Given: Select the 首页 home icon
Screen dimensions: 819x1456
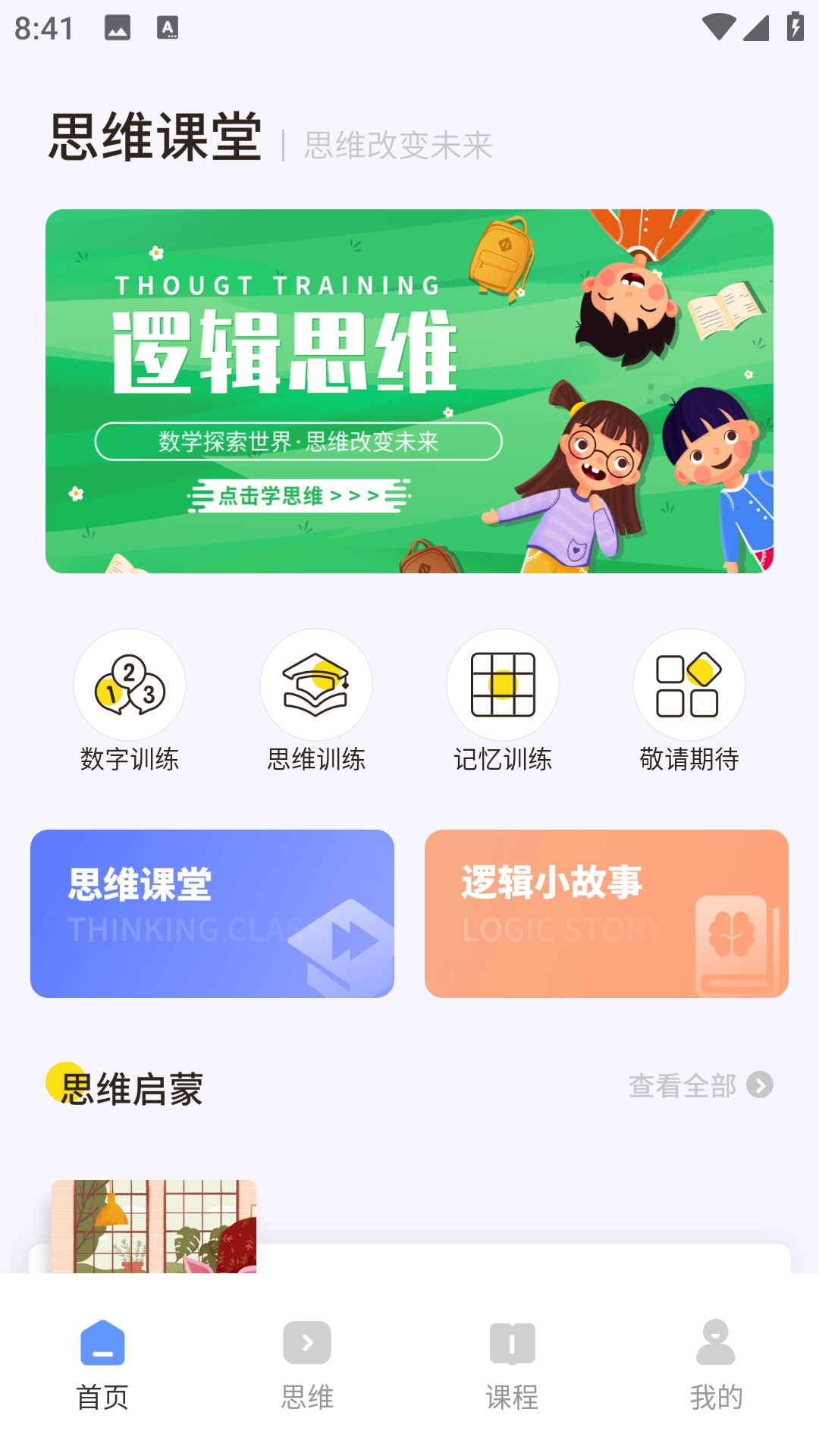Looking at the screenshot, I should click(103, 1341).
